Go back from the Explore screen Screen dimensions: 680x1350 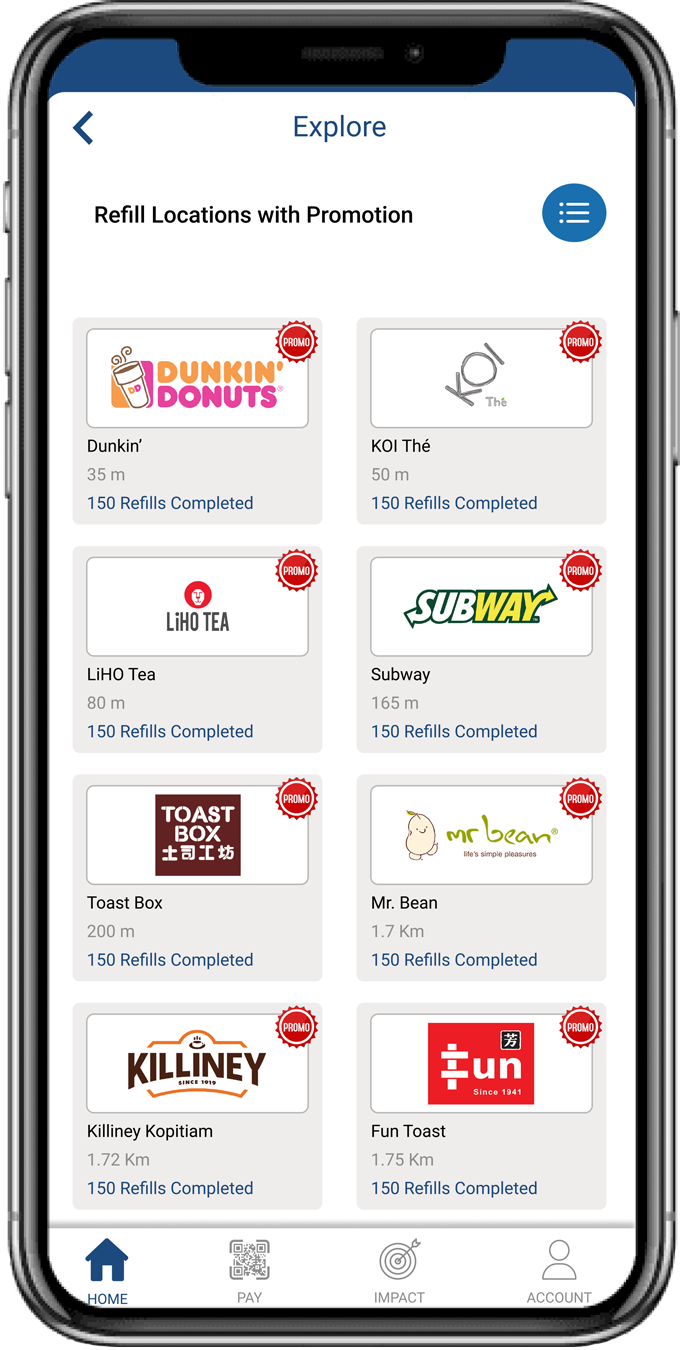pyautogui.click(x=84, y=128)
